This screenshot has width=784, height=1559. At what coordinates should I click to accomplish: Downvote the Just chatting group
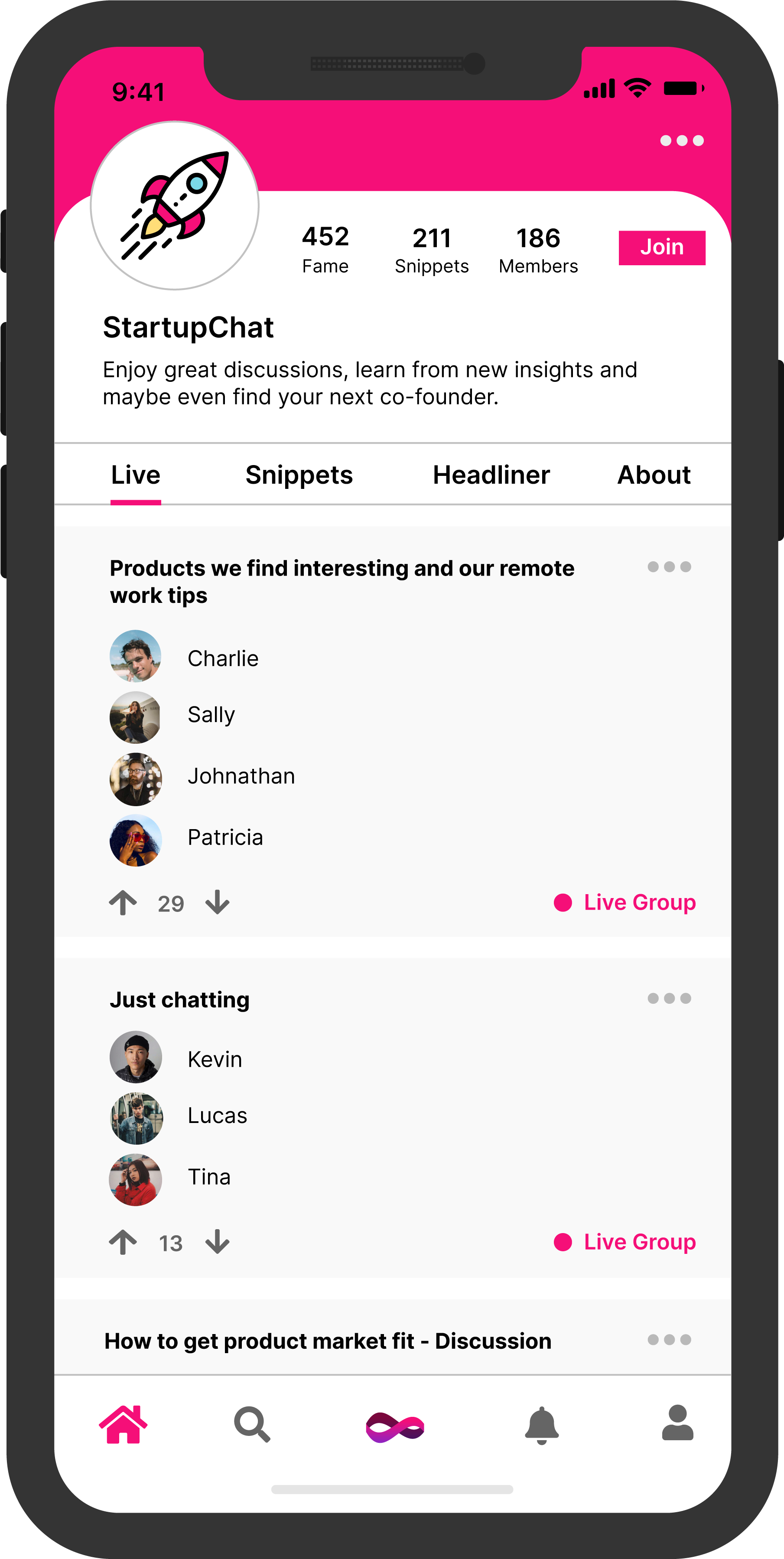click(x=217, y=1243)
